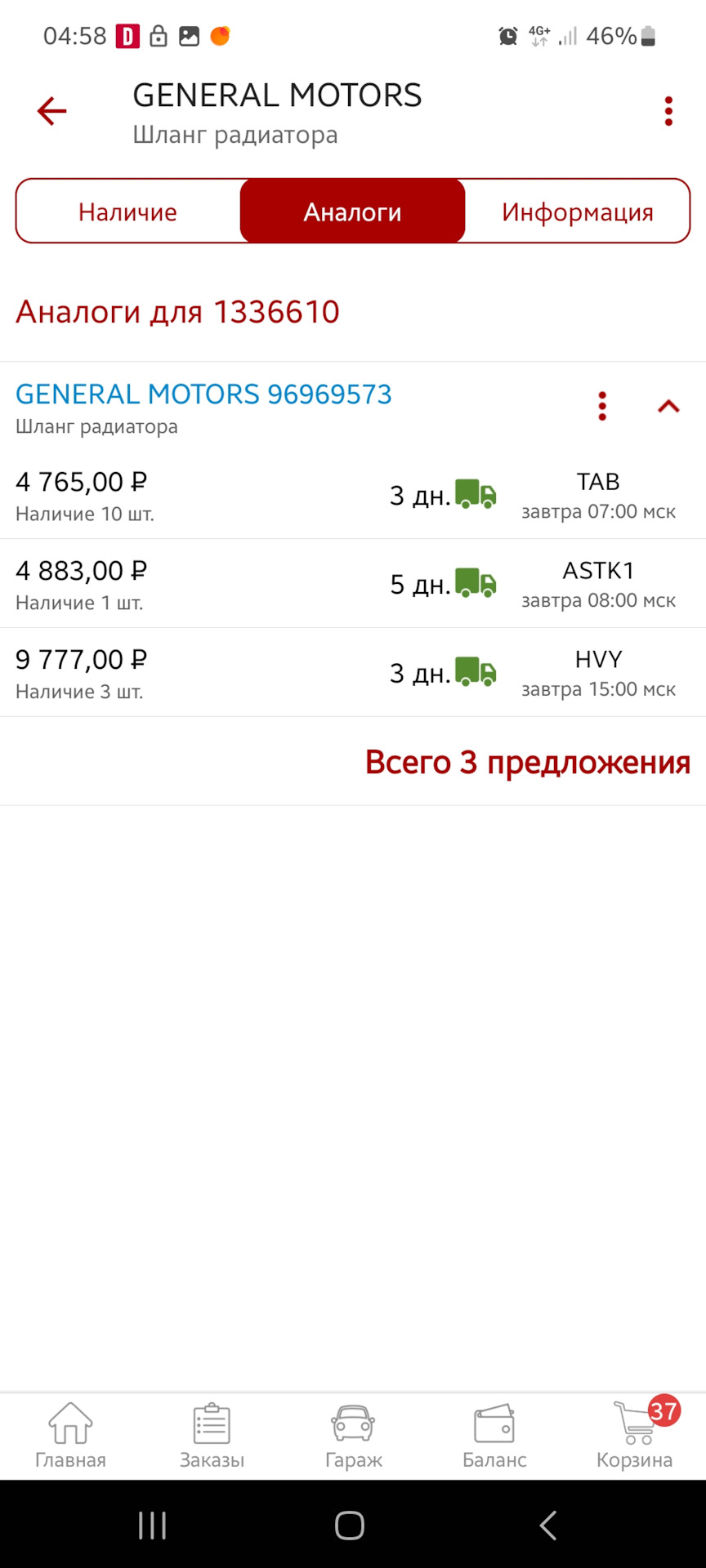This screenshot has height=1568, width=706.
Task: Collapse the offers list with the chevron
Action: pos(668,405)
